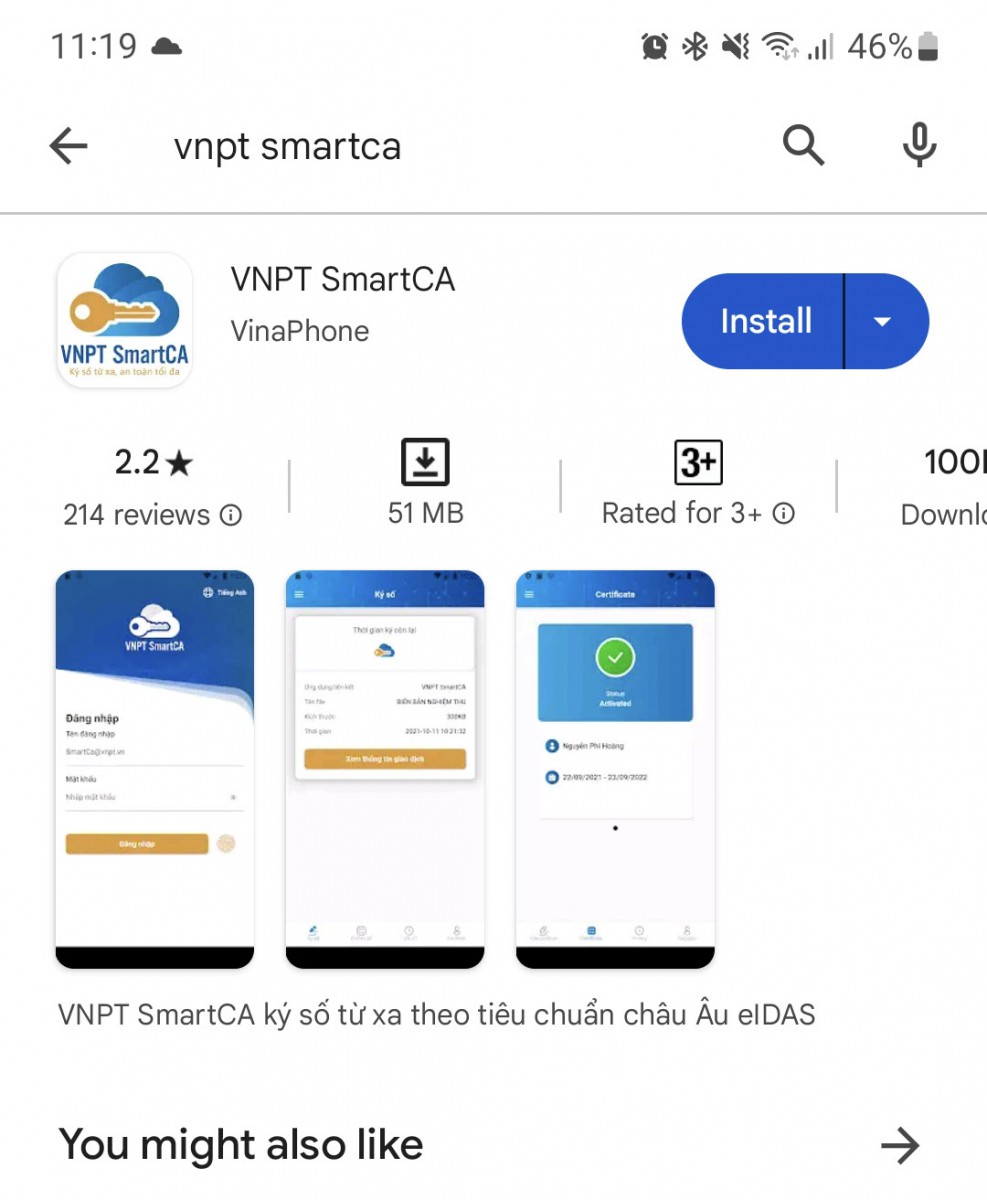
Task: Show Rated for 3+ info
Action: click(x=785, y=514)
